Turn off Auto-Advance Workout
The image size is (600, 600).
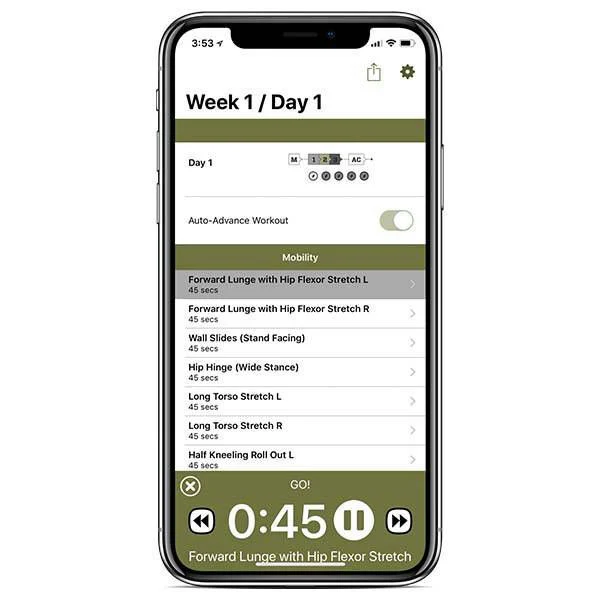(x=396, y=221)
